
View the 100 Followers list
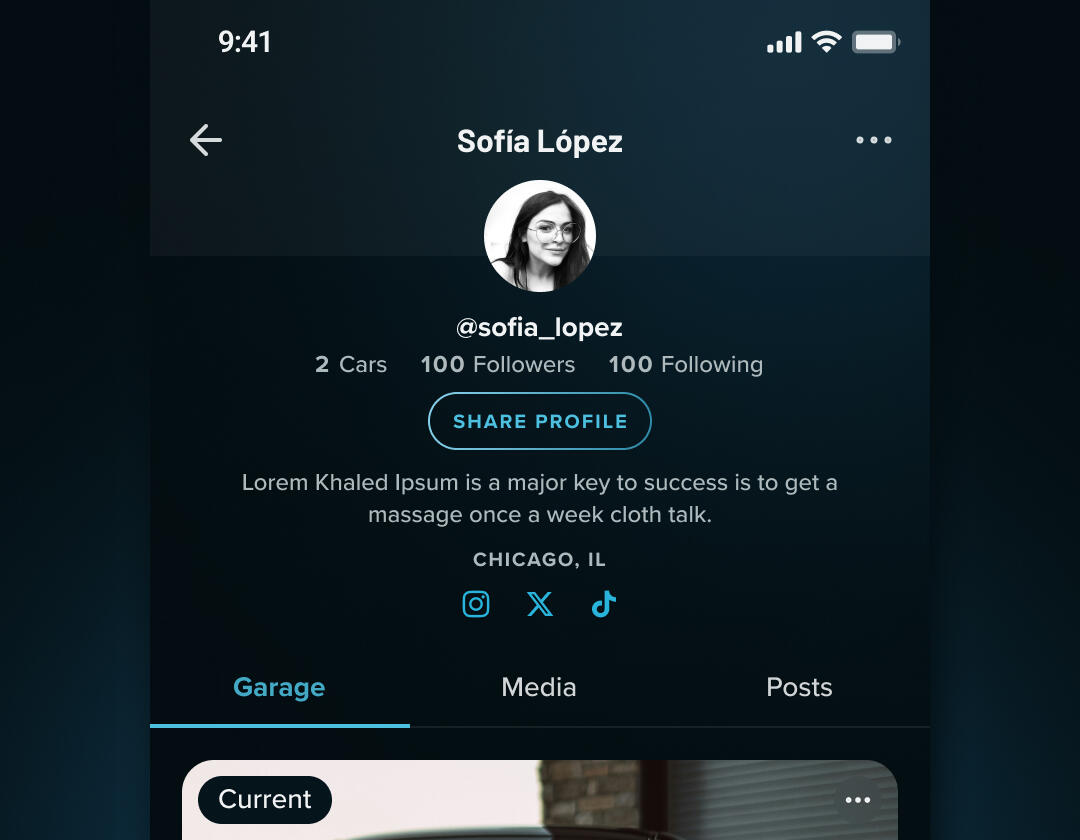pos(498,365)
